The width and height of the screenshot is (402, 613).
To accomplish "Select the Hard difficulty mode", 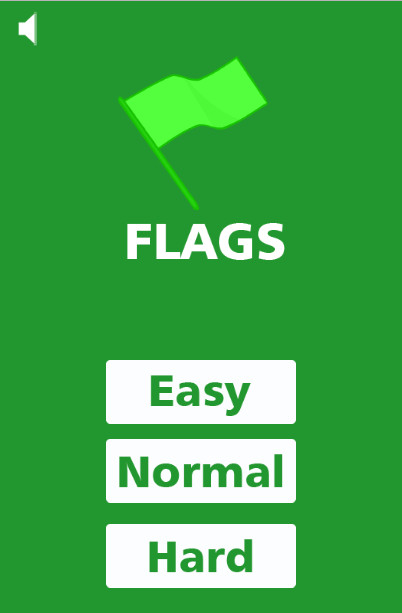I will tap(201, 556).
